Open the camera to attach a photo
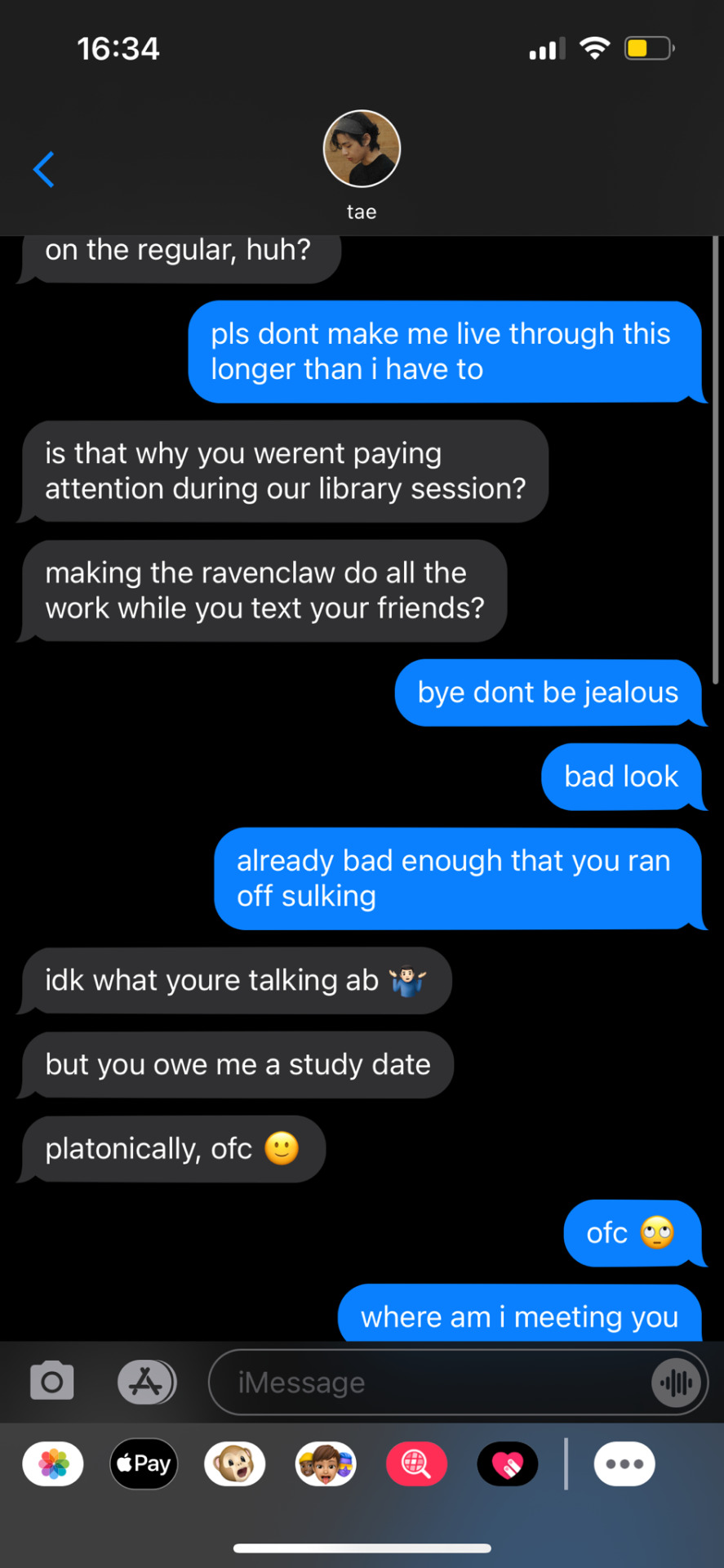 pos(52,1382)
